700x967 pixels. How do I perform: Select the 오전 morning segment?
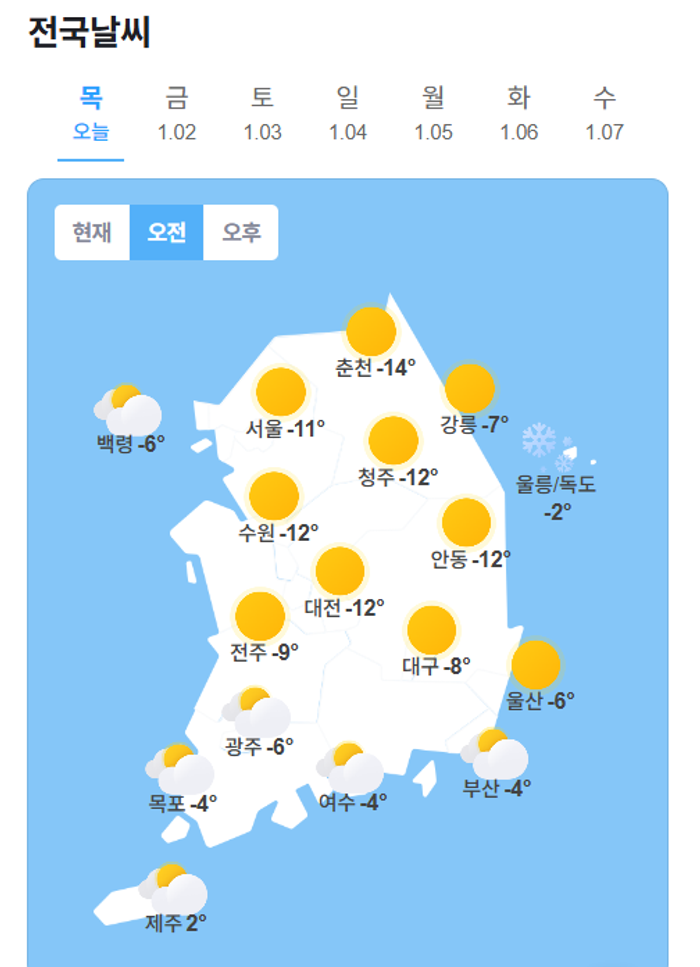click(x=166, y=233)
